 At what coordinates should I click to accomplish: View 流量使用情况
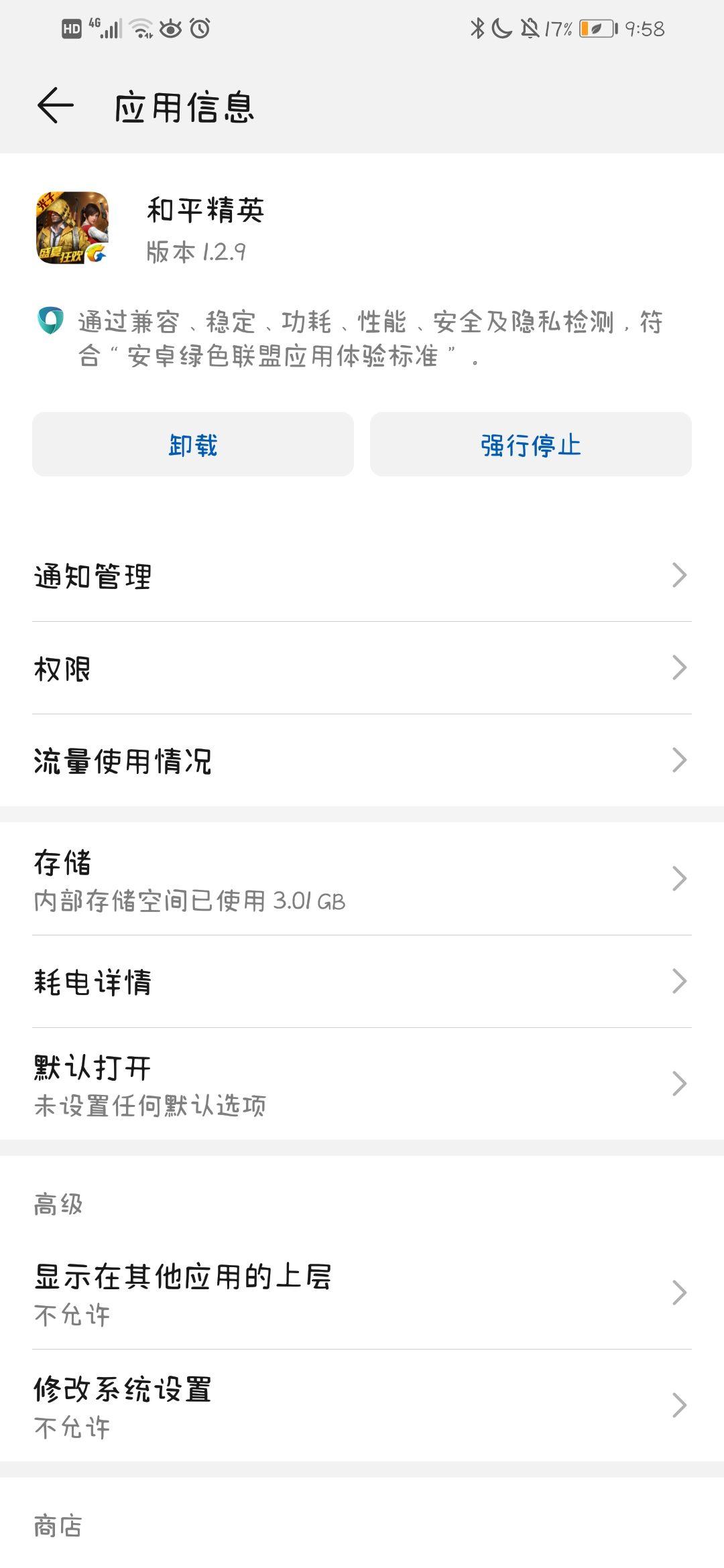(x=362, y=761)
